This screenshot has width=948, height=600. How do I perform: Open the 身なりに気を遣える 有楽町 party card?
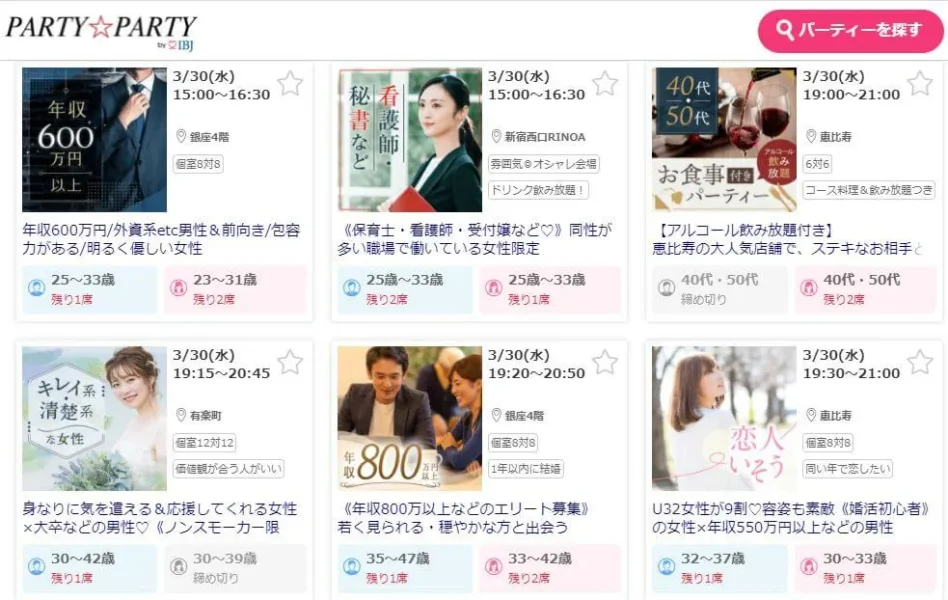tap(161, 517)
